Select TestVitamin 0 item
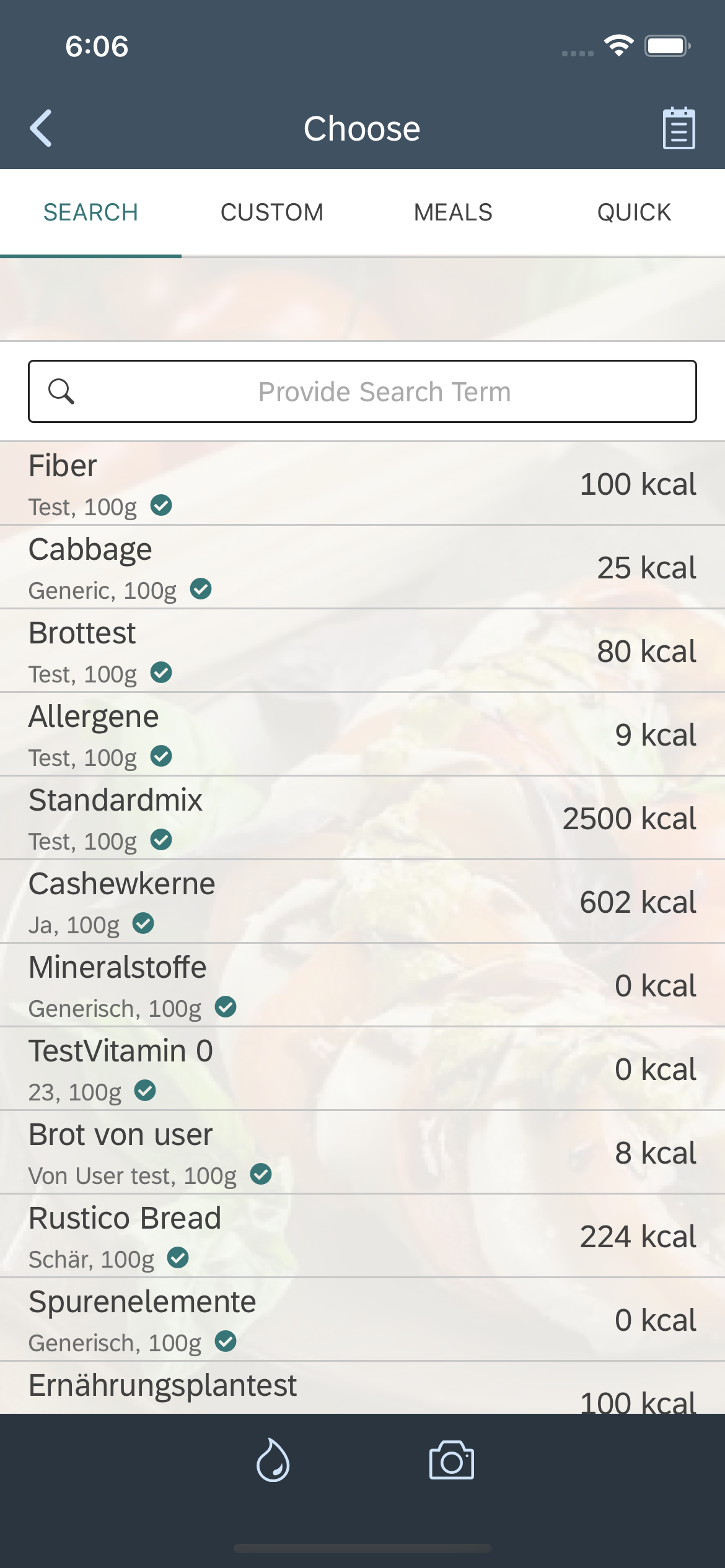This screenshot has width=725, height=1568. (362, 1069)
